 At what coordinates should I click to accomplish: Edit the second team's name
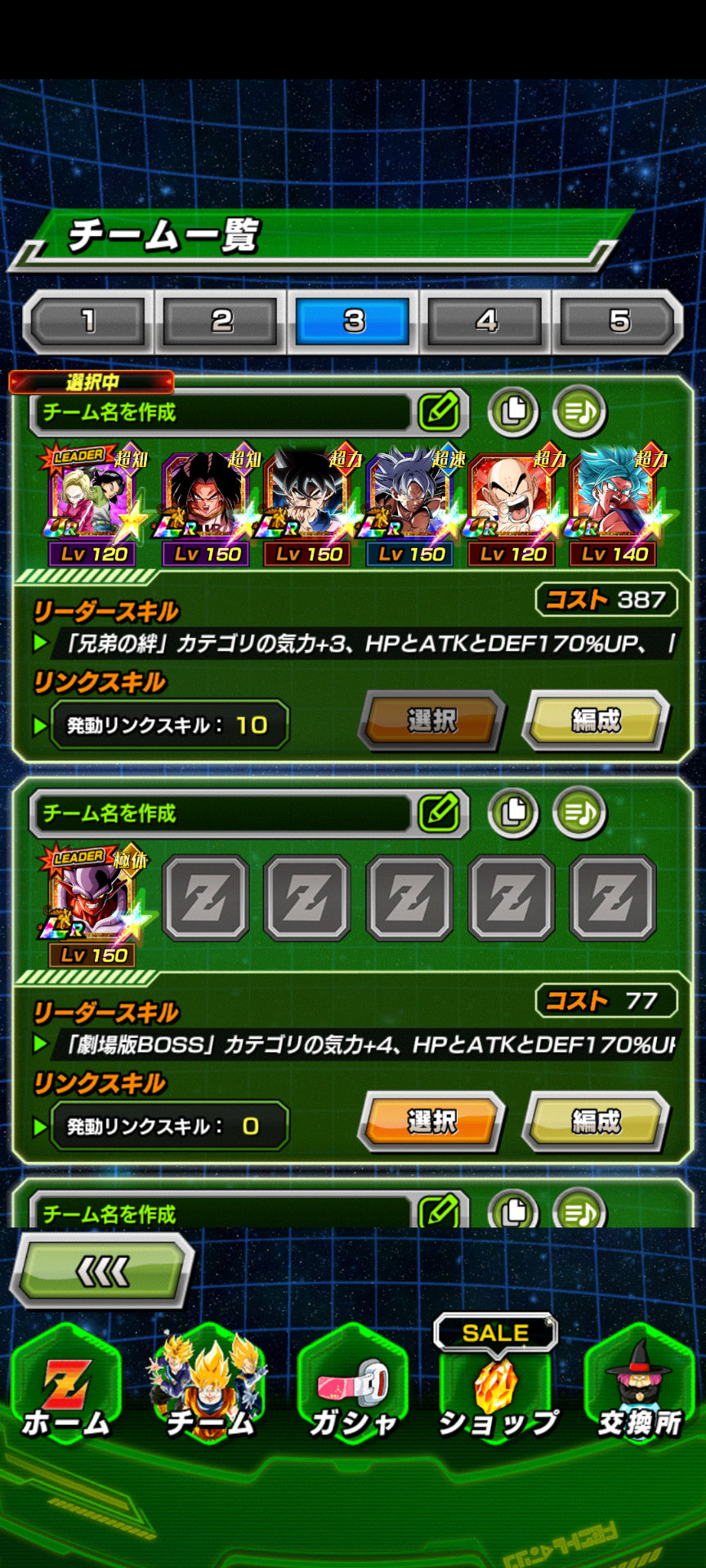(440, 813)
